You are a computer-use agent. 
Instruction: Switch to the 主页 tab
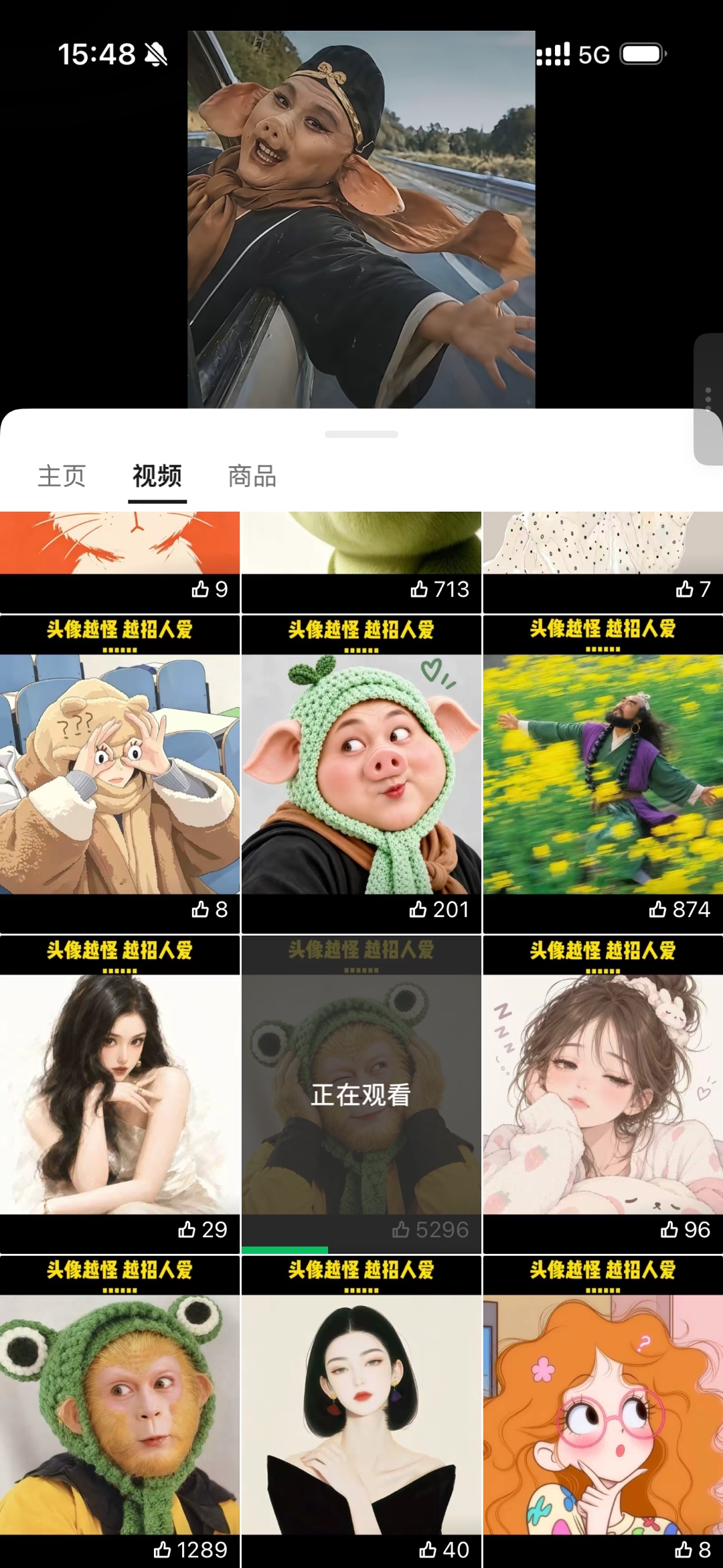tap(62, 476)
